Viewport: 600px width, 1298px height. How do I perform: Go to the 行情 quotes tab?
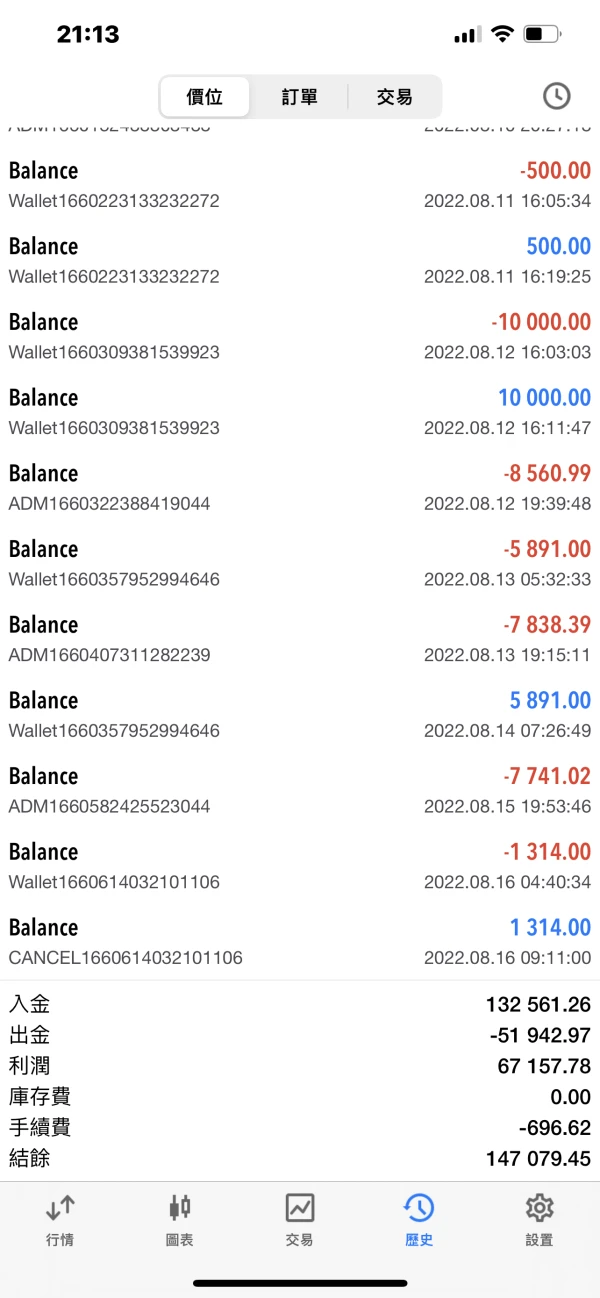pos(60,1219)
